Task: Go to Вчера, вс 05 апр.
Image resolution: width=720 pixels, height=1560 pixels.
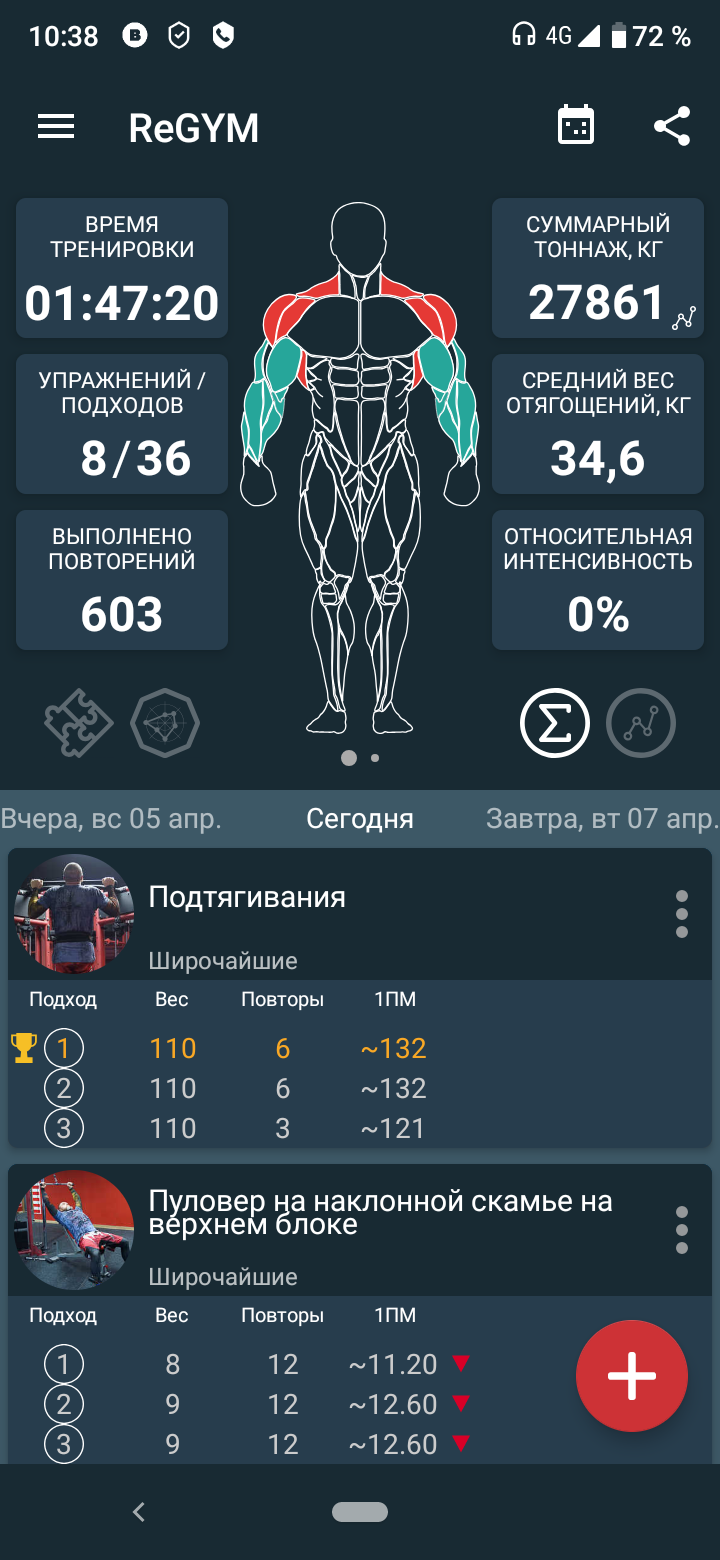Action: (111, 819)
